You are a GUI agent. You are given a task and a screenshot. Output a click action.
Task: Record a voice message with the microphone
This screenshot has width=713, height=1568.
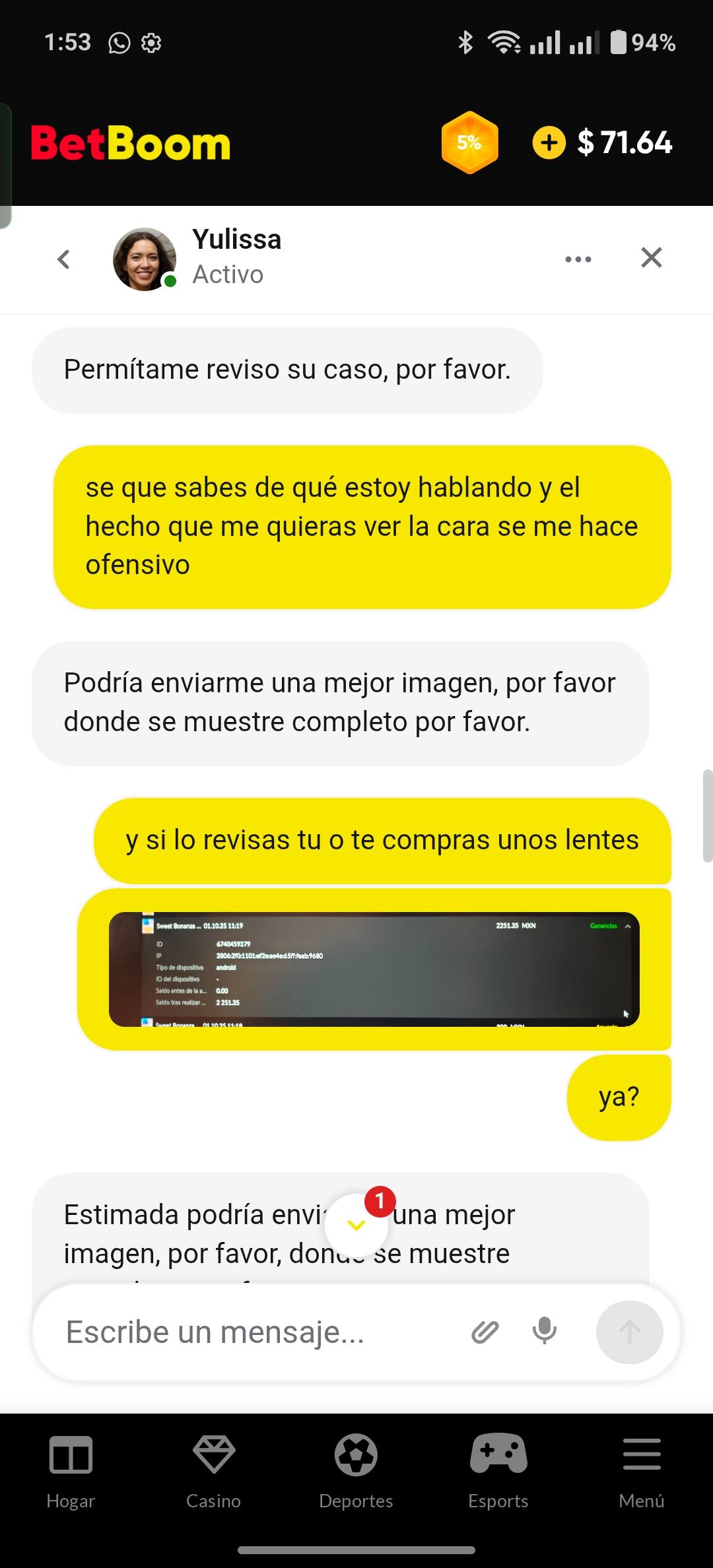[545, 1331]
